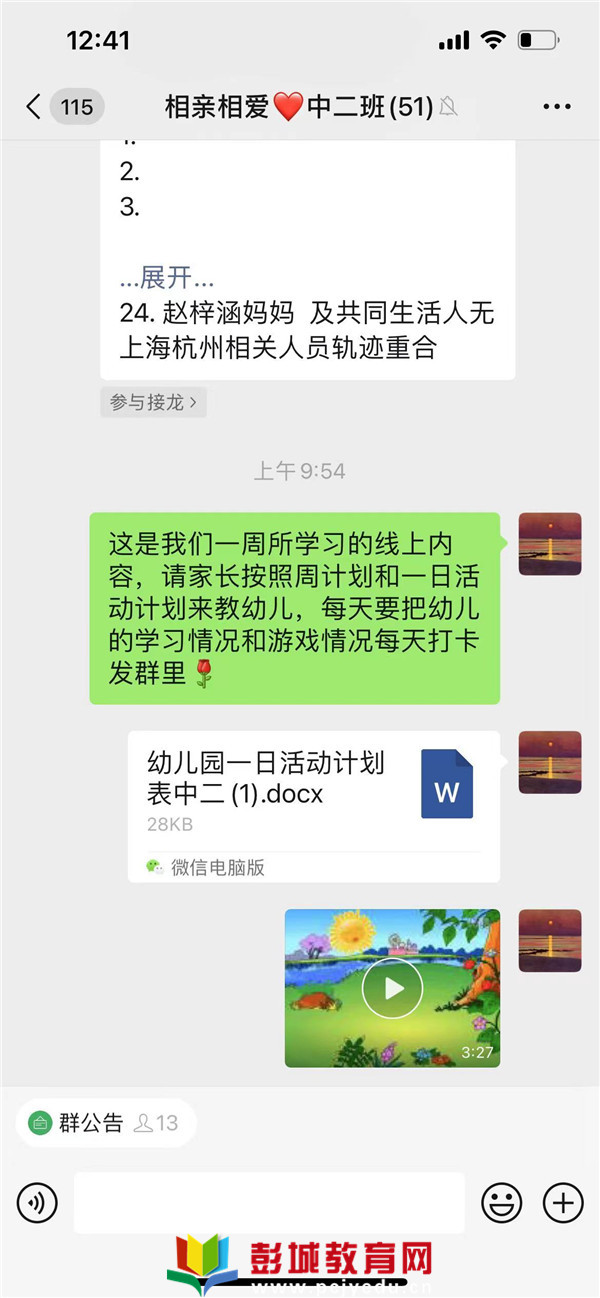Viewport: 600px width, 1298px height.
Task: Focus the message text field
Action: (268, 1202)
